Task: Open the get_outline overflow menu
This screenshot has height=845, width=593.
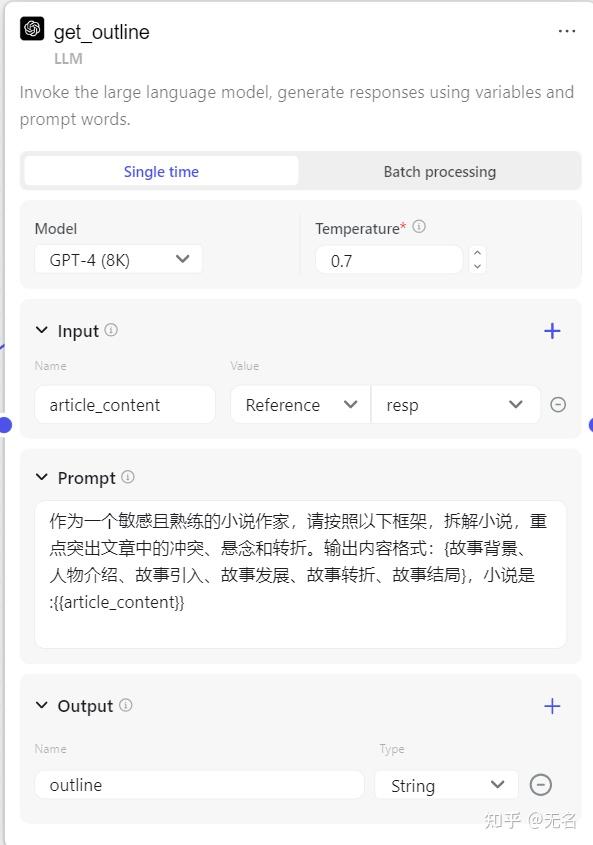Action: (x=567, y=31)
